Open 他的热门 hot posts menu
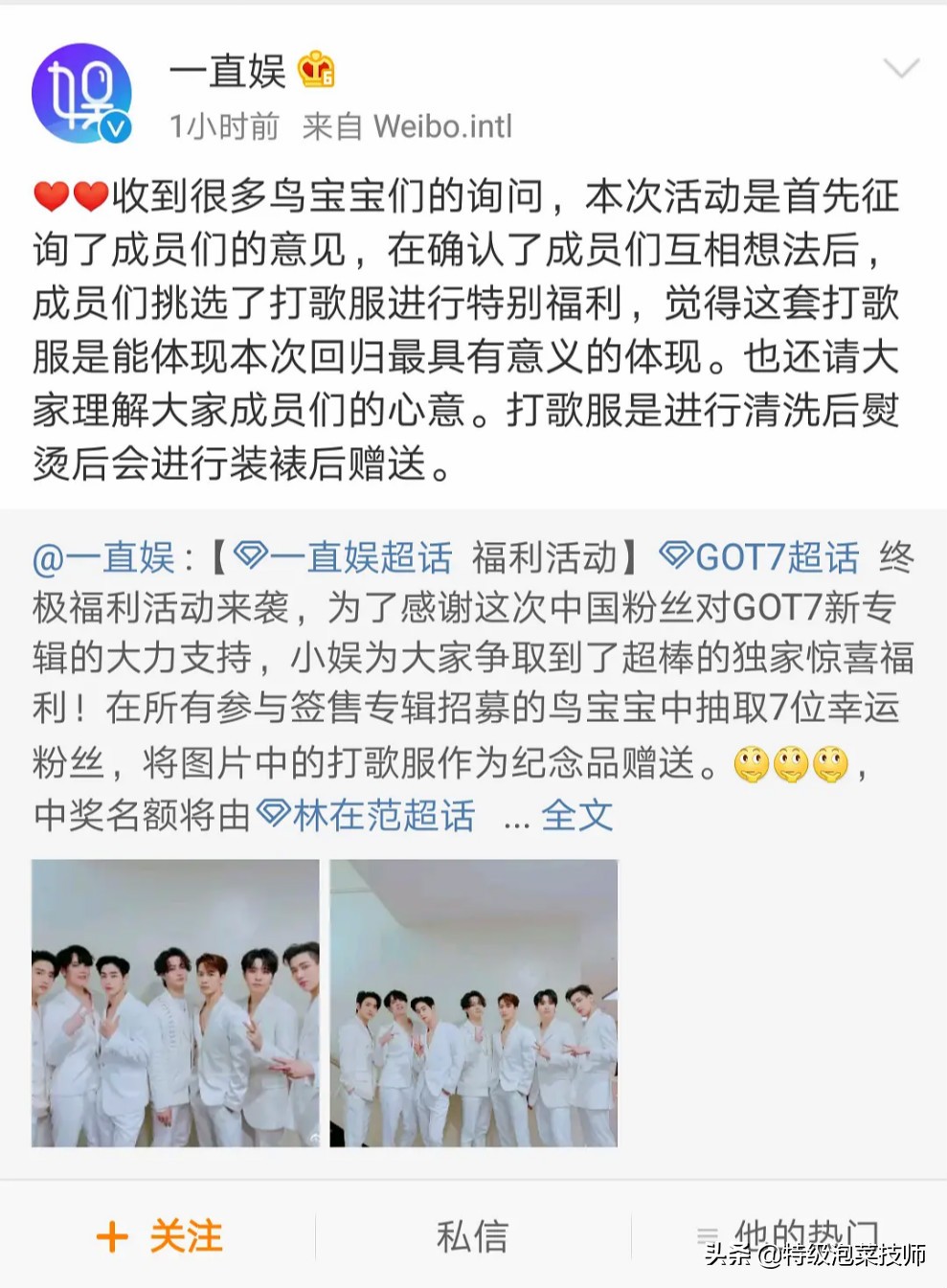 click(x=790, y=1234)
